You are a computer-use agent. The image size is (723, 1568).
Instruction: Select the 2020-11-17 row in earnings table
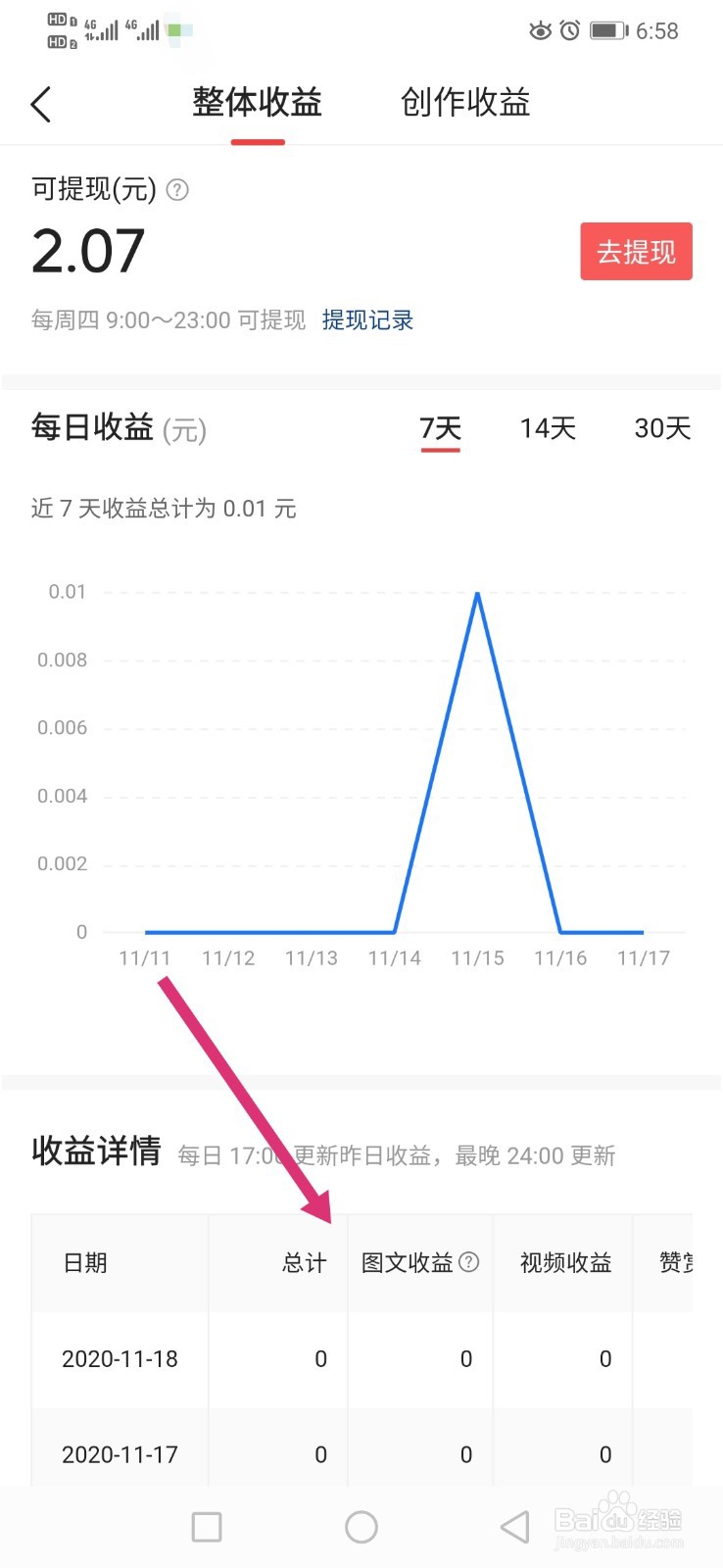coord(119,1454)
